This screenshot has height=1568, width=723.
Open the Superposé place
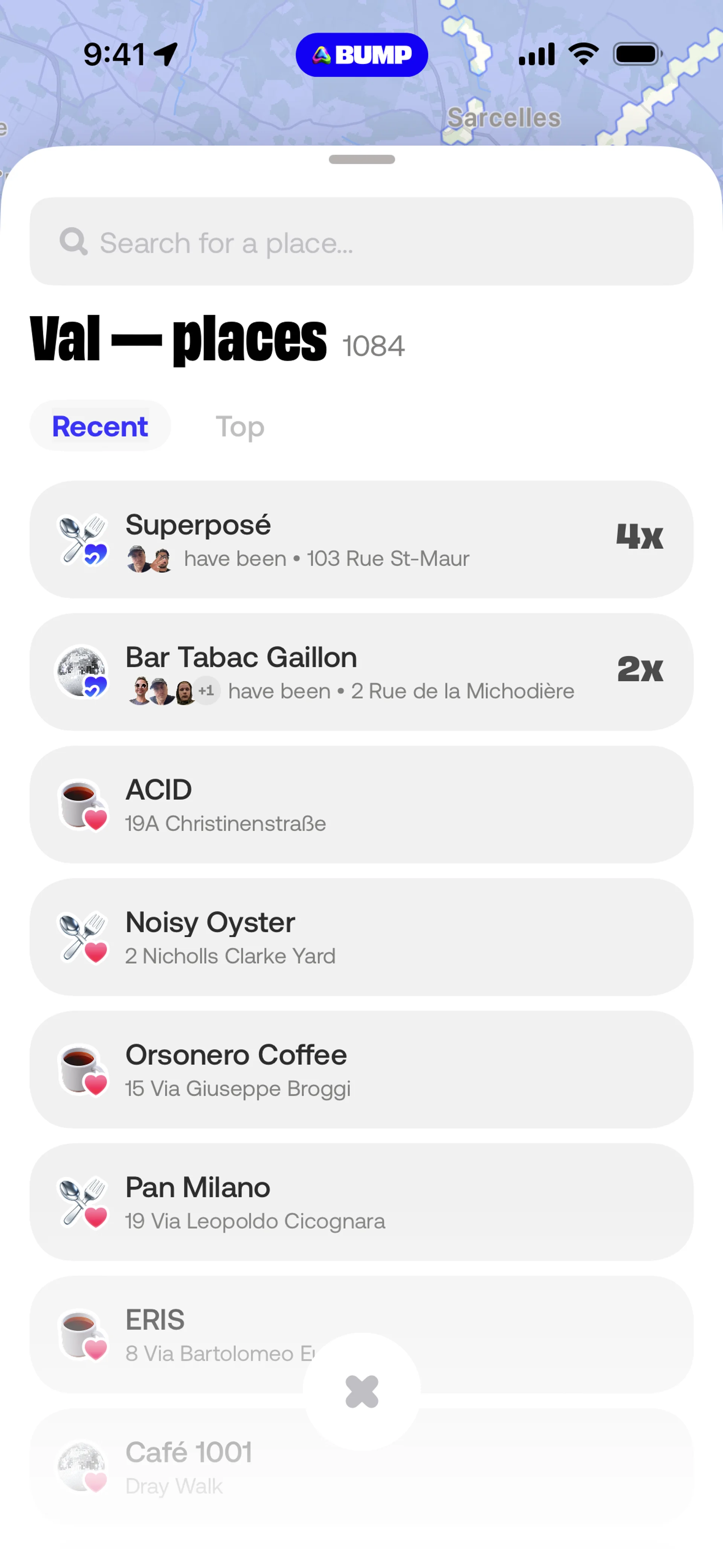click(361, 540)
